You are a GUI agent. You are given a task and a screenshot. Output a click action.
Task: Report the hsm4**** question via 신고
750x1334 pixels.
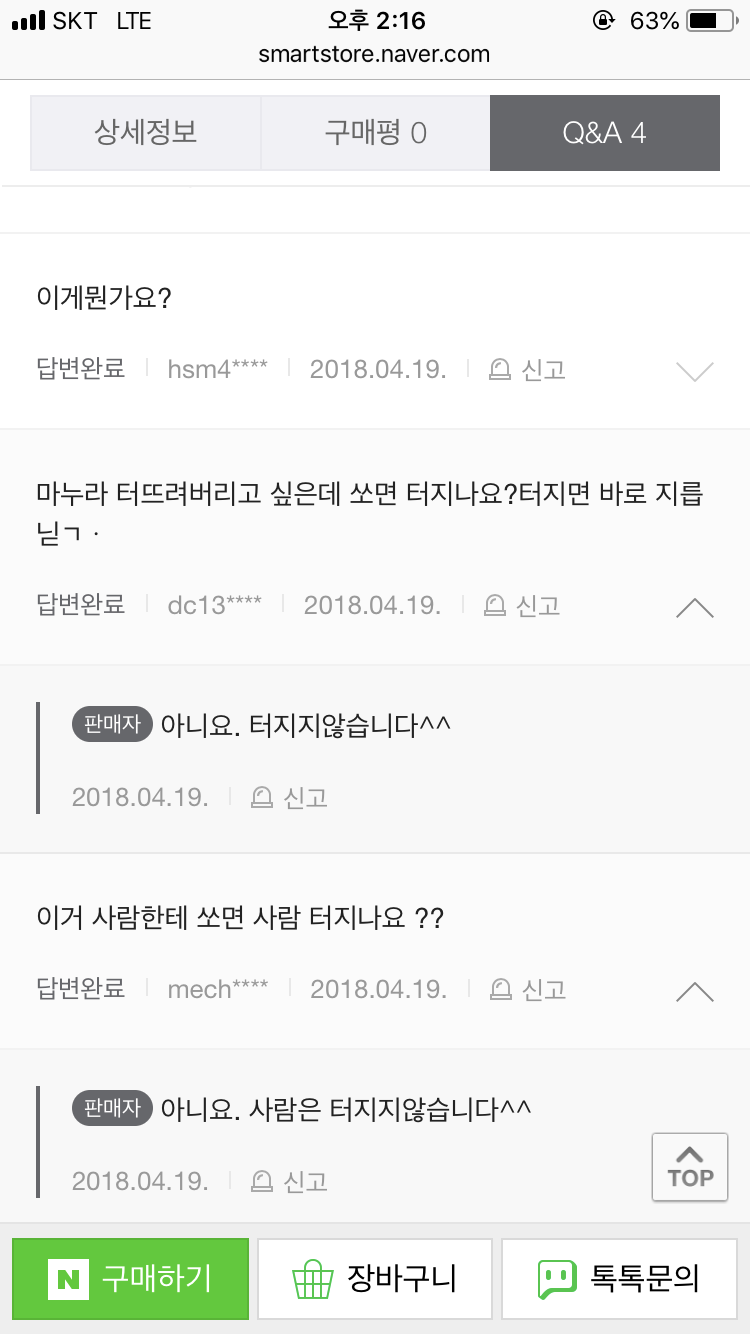[x=528, y=370]
